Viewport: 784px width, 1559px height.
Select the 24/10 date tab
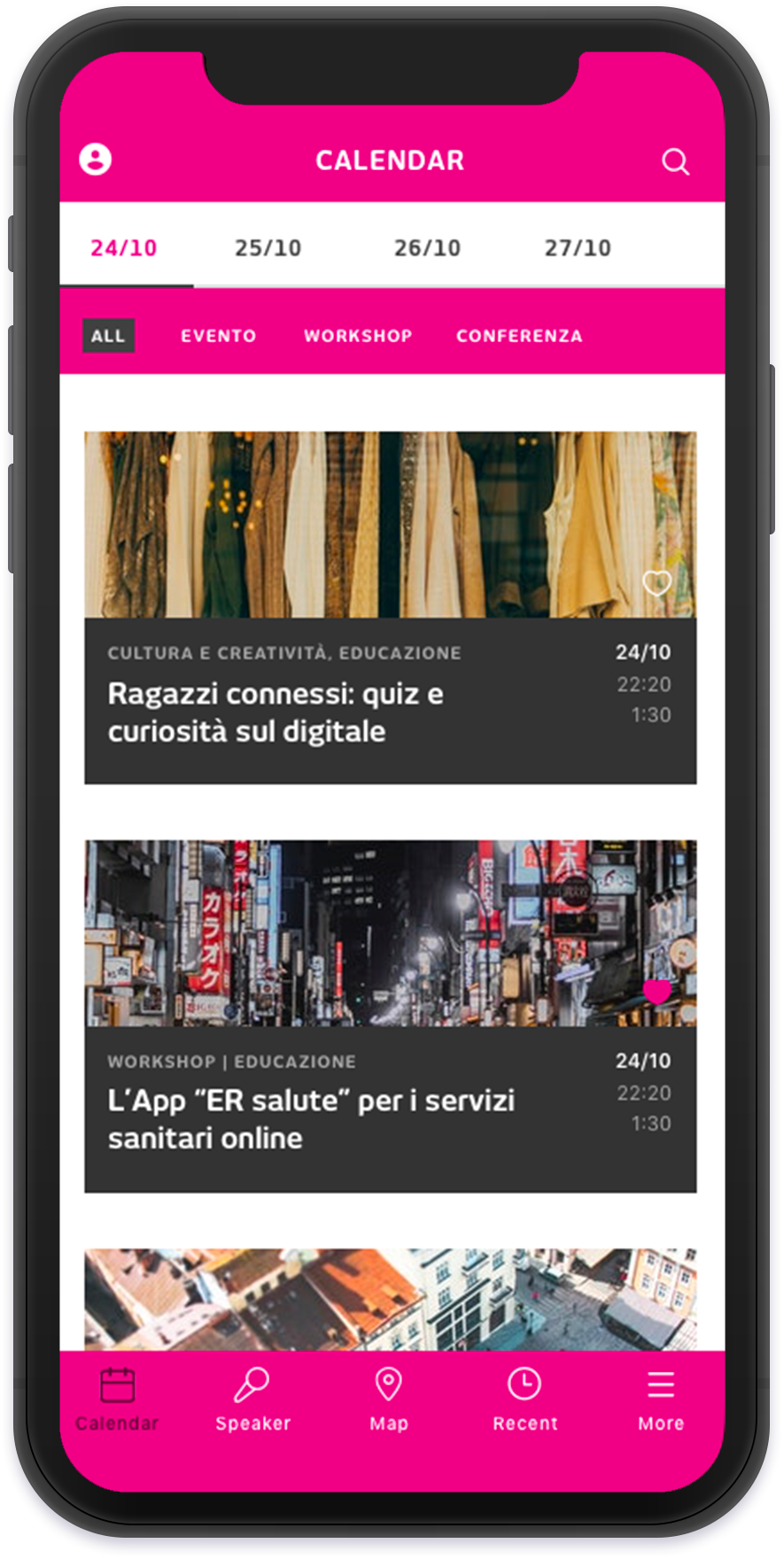coord(124,248)
